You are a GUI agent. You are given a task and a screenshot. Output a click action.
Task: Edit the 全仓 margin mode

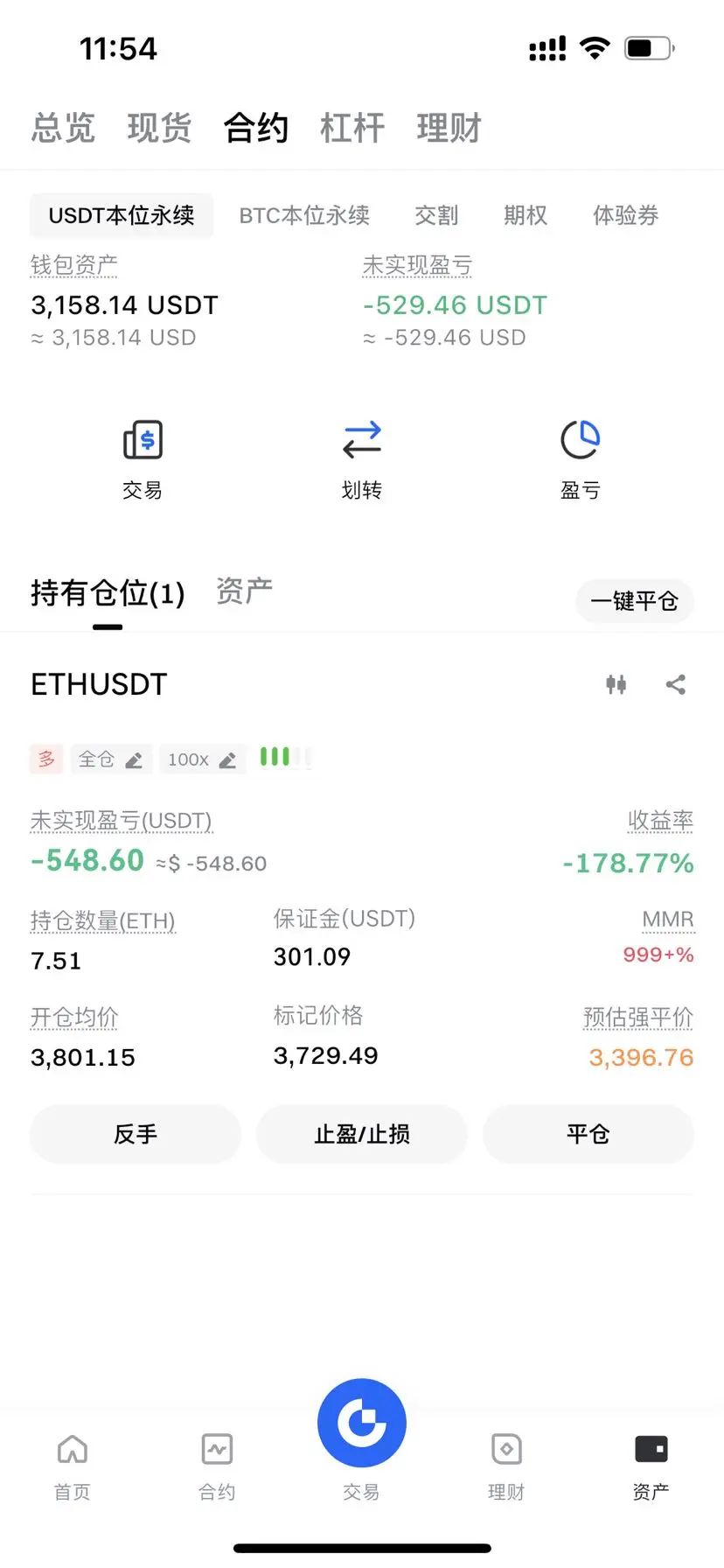pyautogui.click(x=111, y=759)
